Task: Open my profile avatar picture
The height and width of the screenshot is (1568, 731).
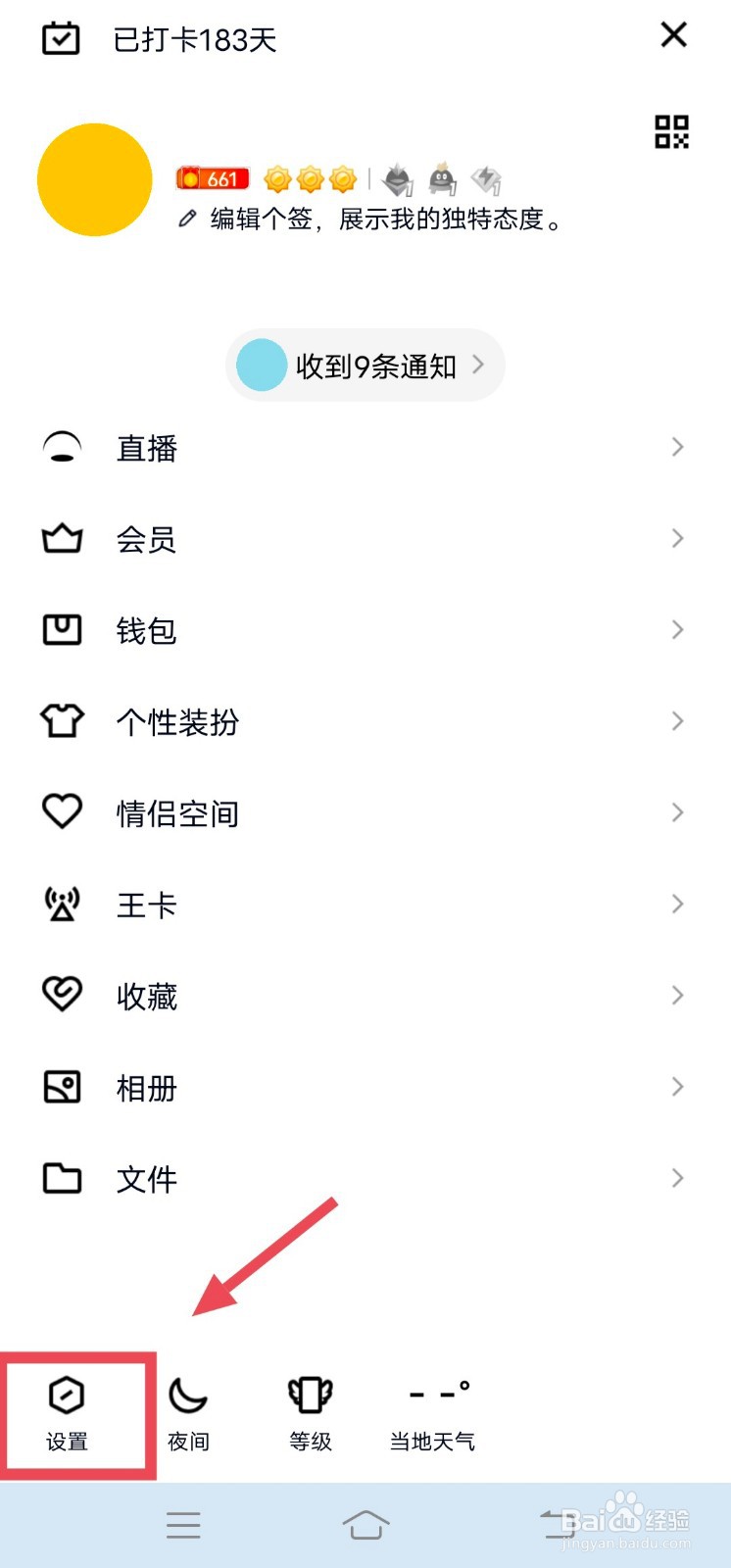Action: click(x=94, y=179)
